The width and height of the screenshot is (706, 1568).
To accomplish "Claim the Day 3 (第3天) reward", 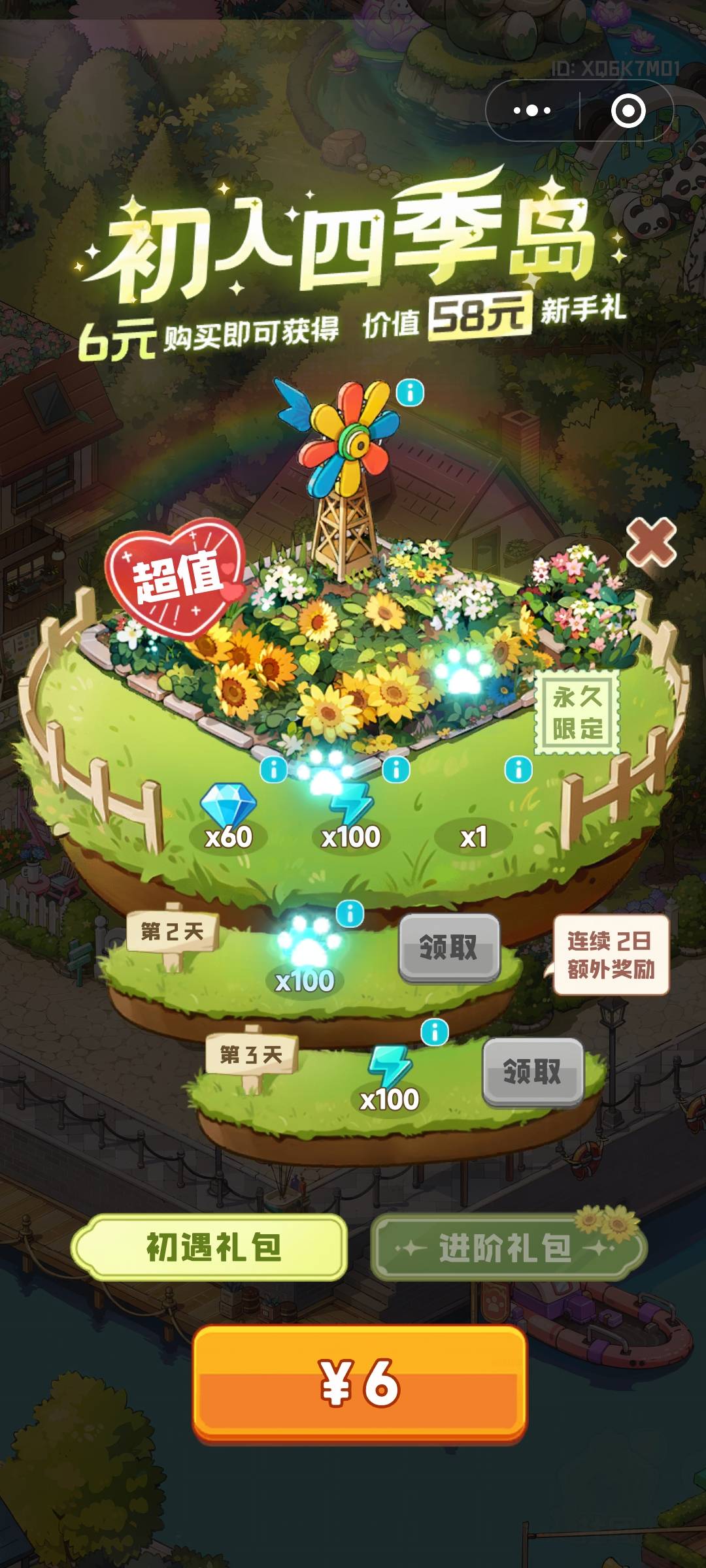I will click(x=532, y=1071).
